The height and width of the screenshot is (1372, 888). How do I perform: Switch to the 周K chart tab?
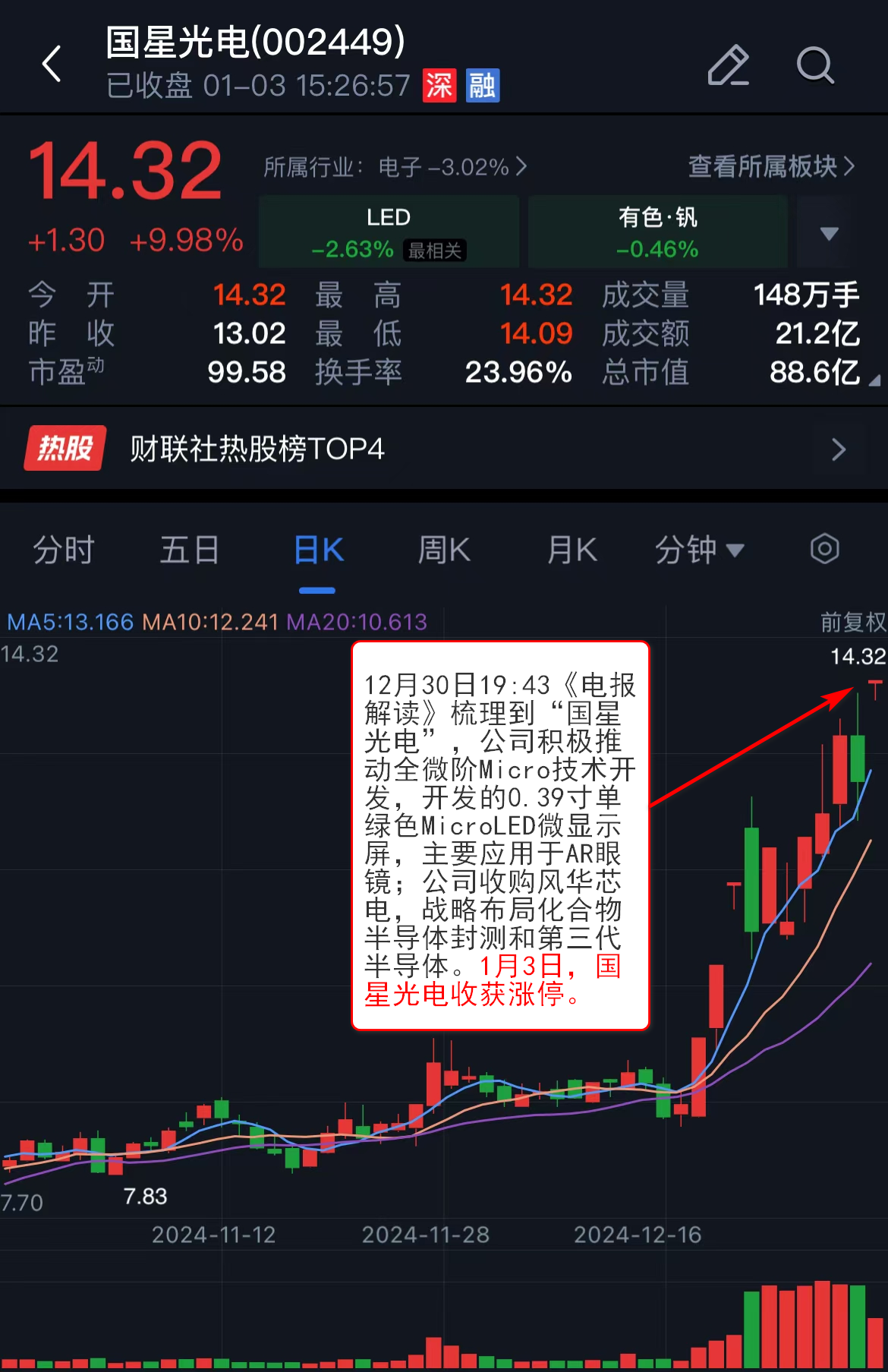(x=444, y=550)
